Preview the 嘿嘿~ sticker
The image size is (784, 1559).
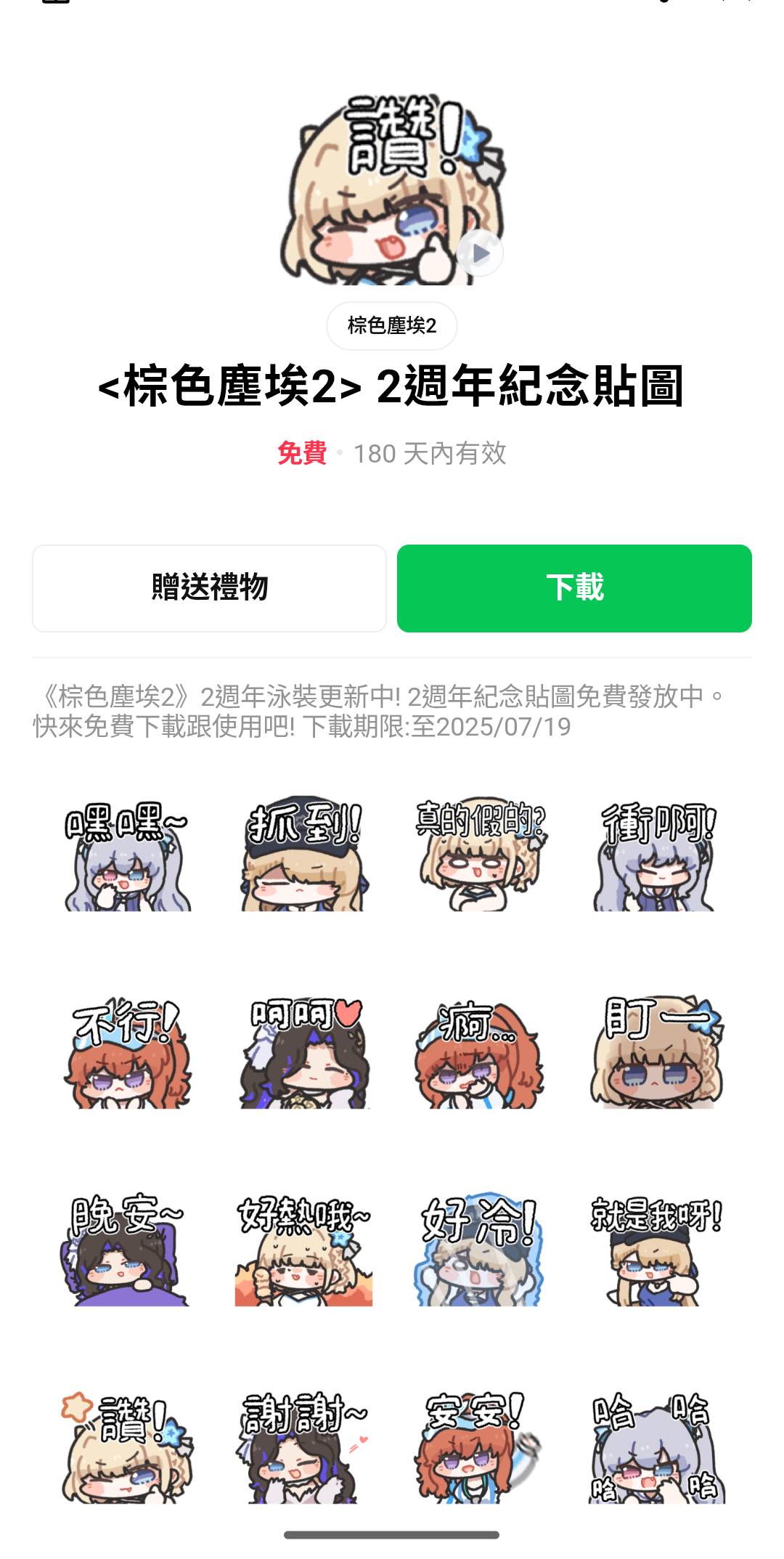[x=127, y=857]
